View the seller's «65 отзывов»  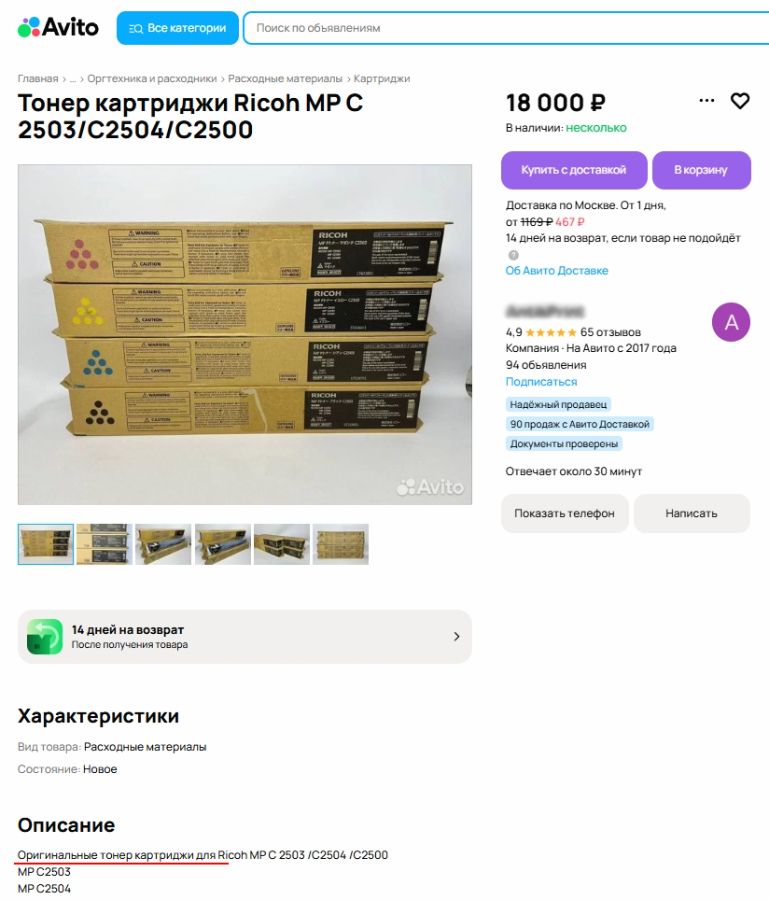tap(610, 332)
